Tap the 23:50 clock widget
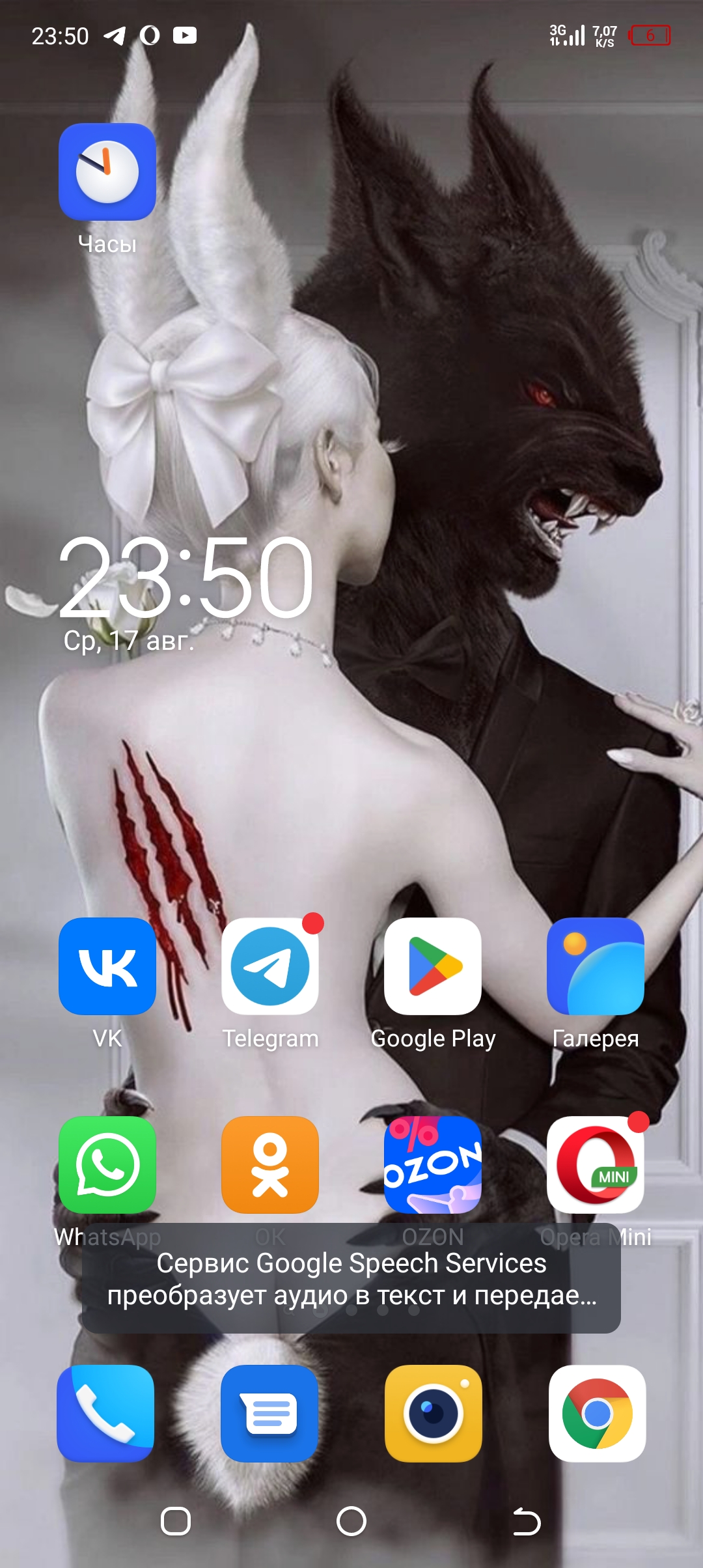The image size is (703, 1568). [x=187, y=578]
